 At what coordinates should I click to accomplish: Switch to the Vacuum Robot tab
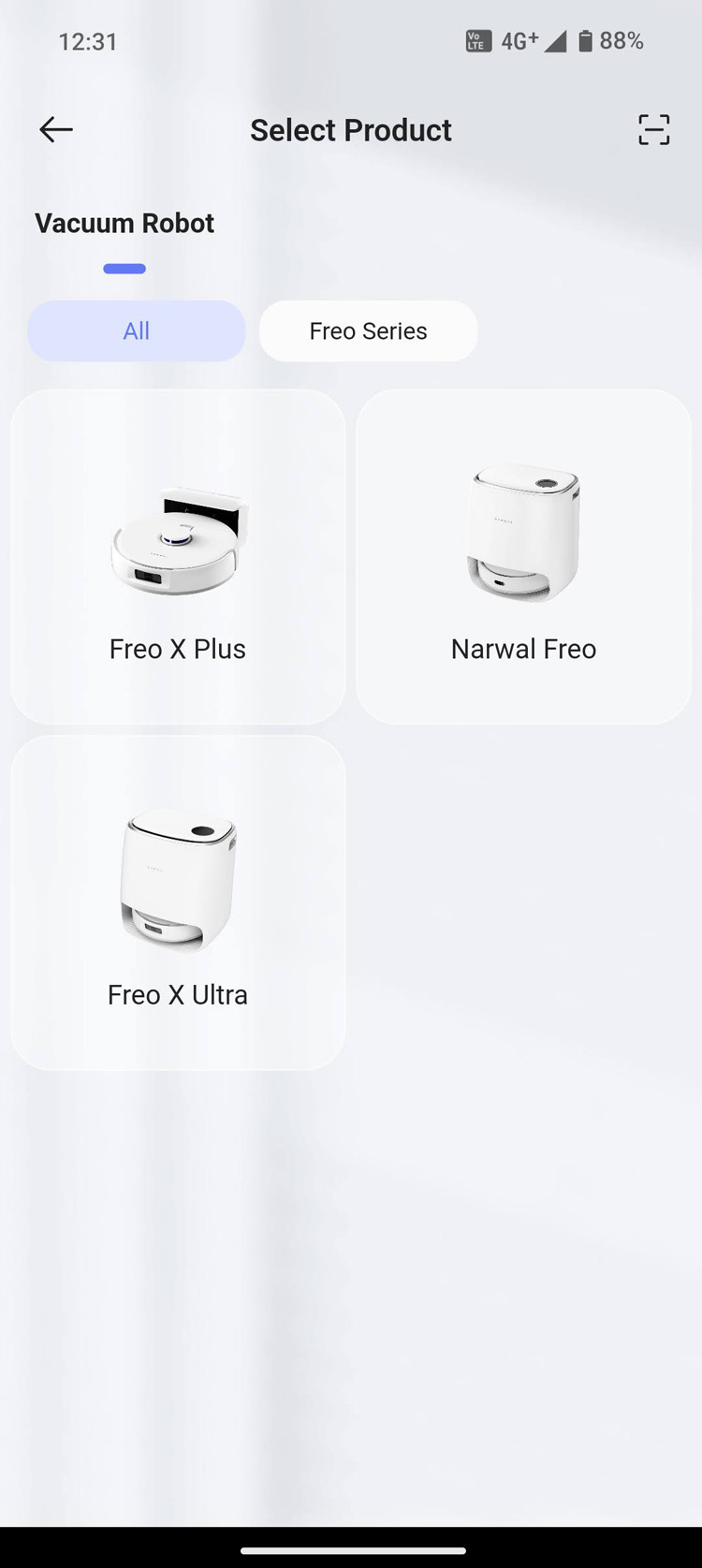point(124,224)
